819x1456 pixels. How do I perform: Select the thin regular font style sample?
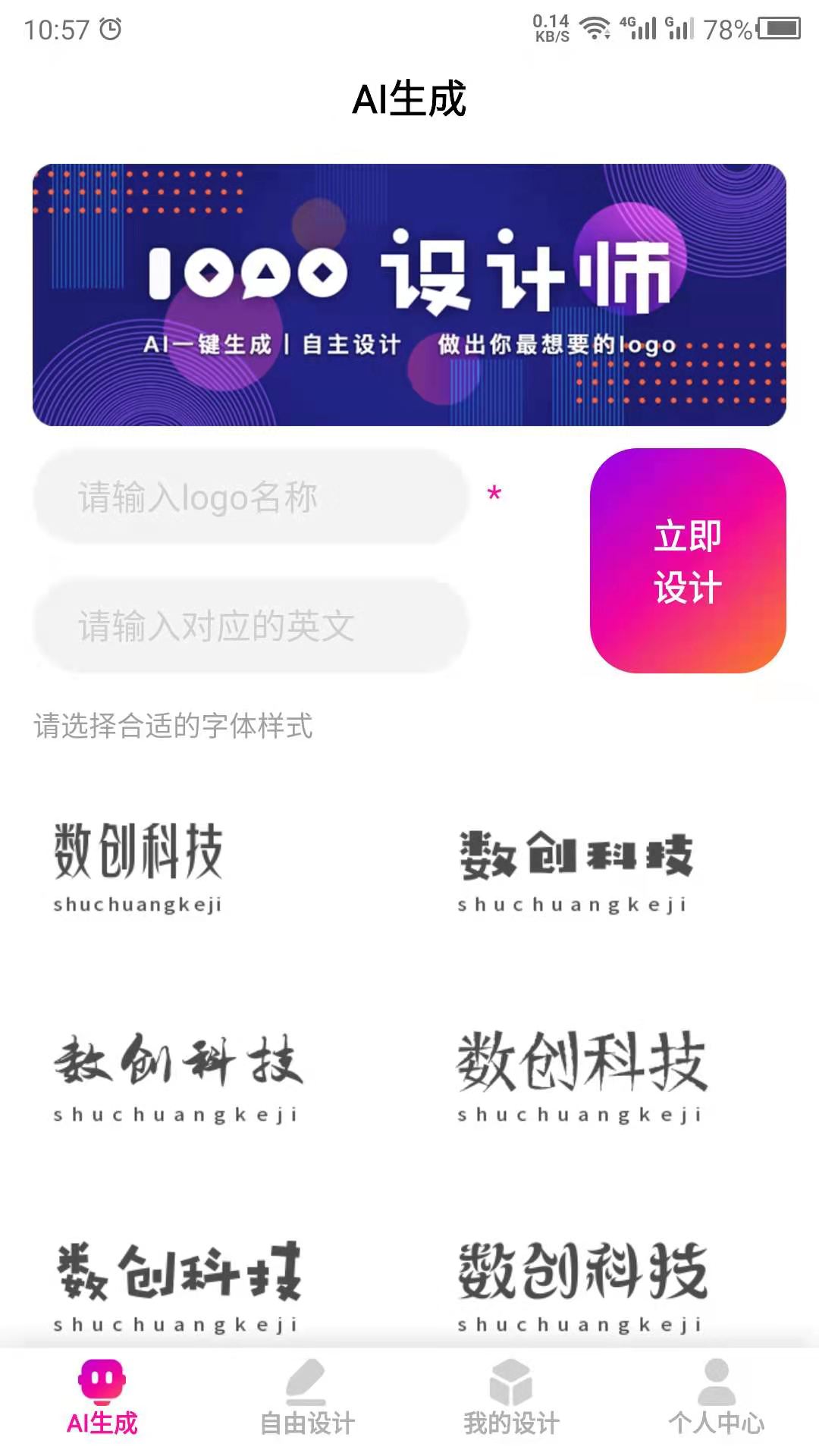581,1077
